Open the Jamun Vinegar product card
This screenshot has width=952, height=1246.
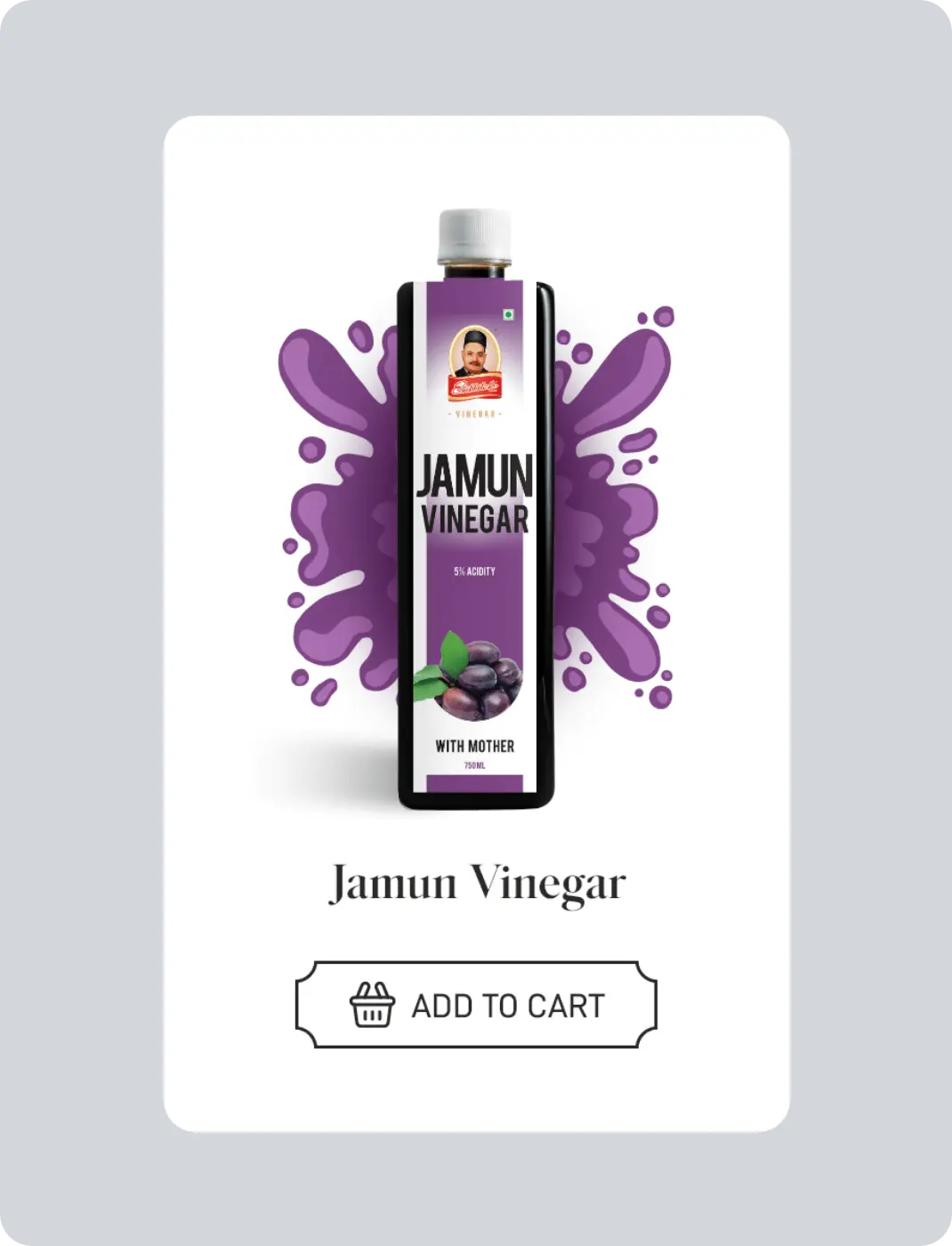point(476,884)
